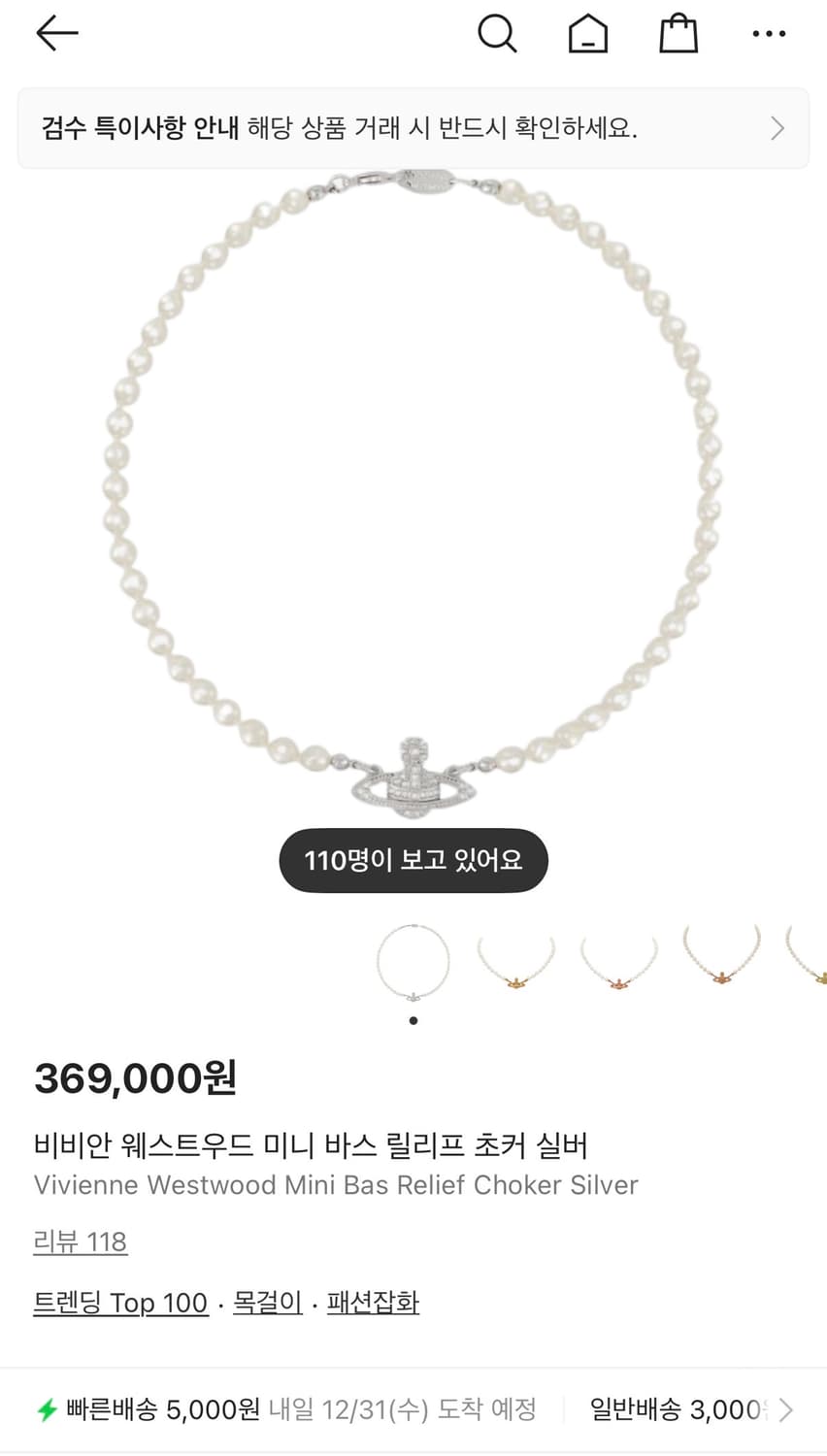This screenshot has width=827, height=1456.
Task: Open 리뷰 118 reviews link
Action: 81,1241
